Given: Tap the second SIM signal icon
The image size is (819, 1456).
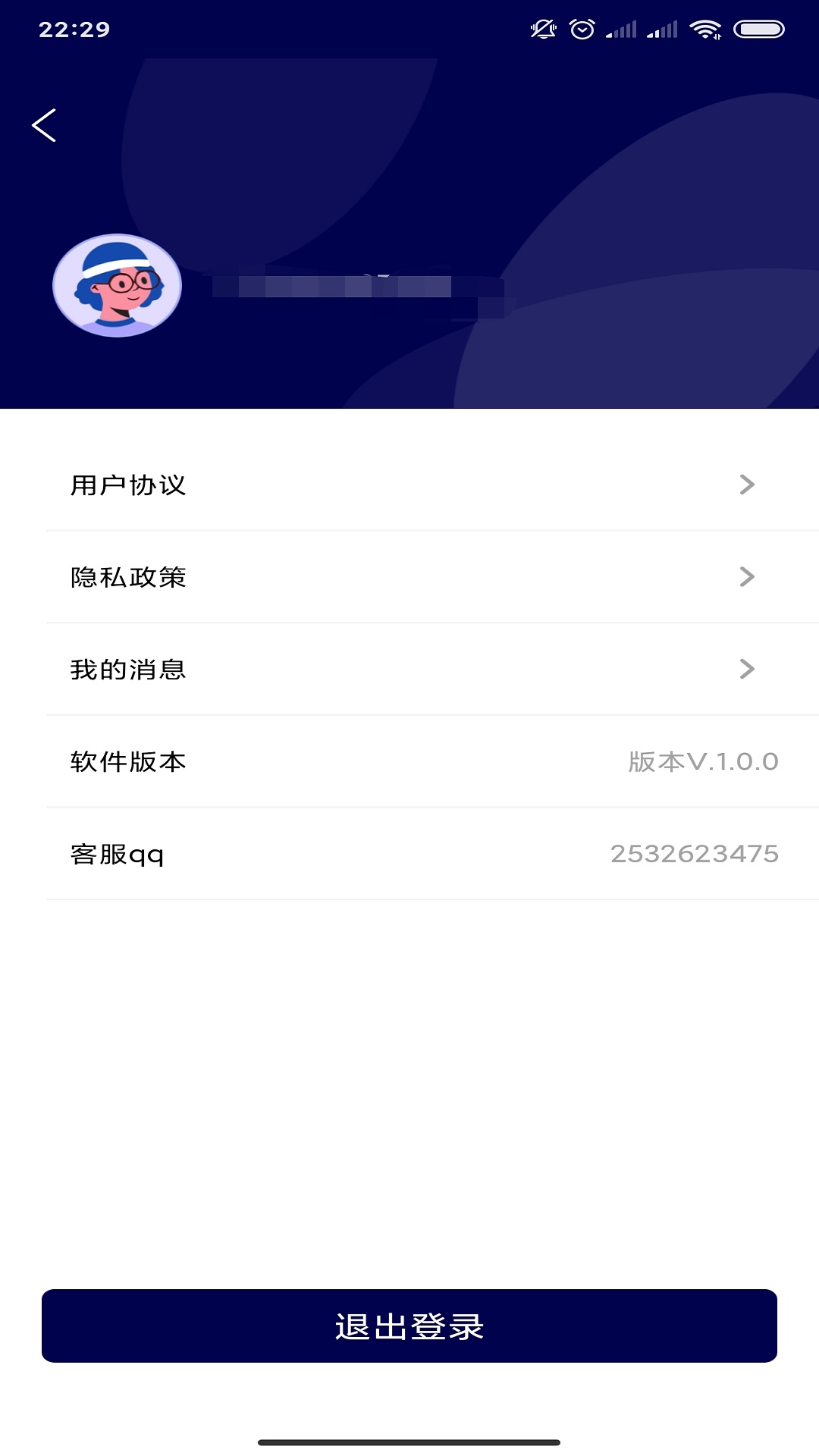Looking at the screenshot, I should [x=661, y=29].
